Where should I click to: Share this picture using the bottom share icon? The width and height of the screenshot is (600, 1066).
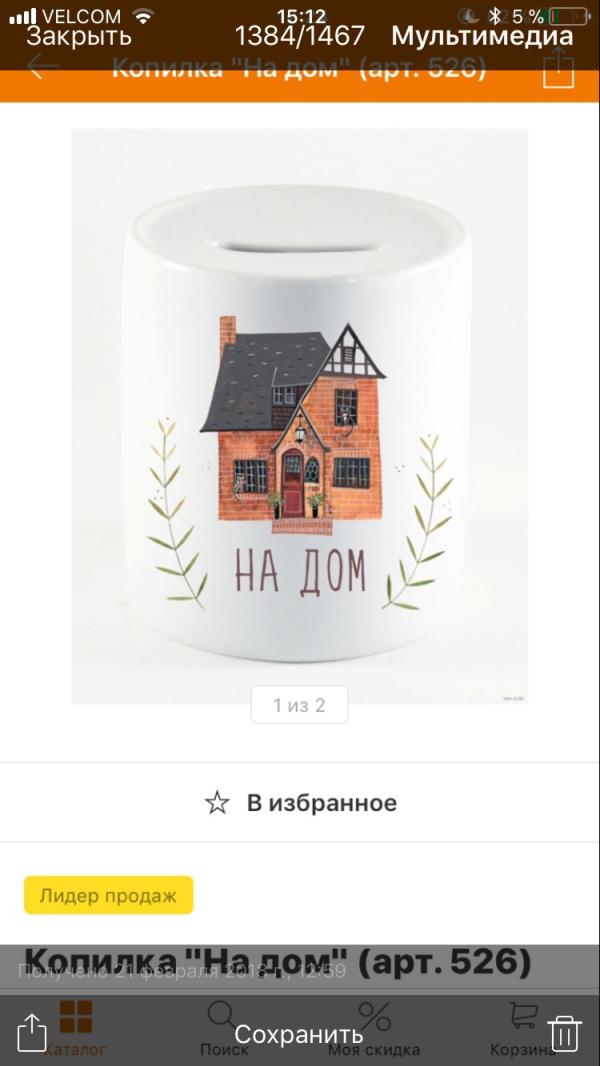point(31,1033)
